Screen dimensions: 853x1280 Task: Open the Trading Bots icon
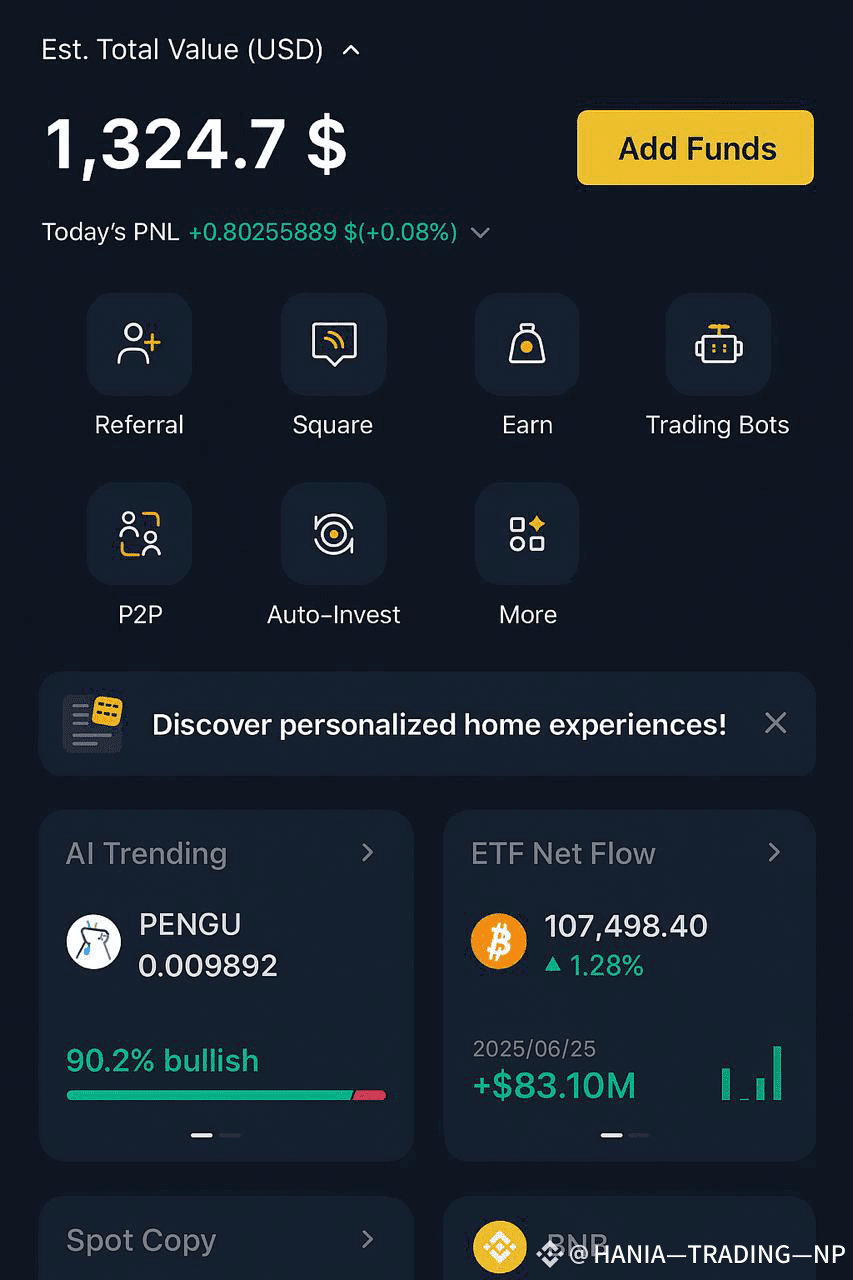(x=717, y=344)
